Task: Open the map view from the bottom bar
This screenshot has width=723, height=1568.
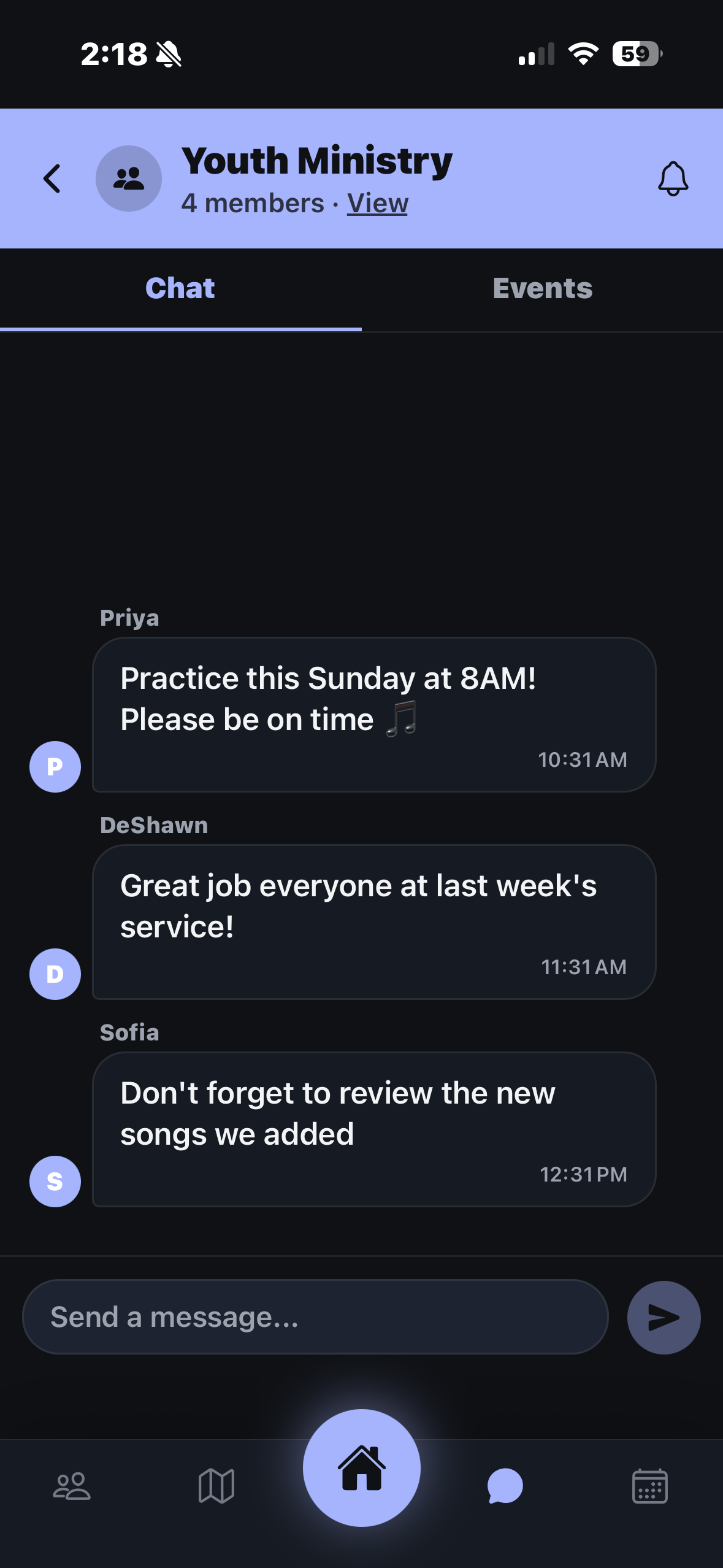Action: click(216, 1485)
